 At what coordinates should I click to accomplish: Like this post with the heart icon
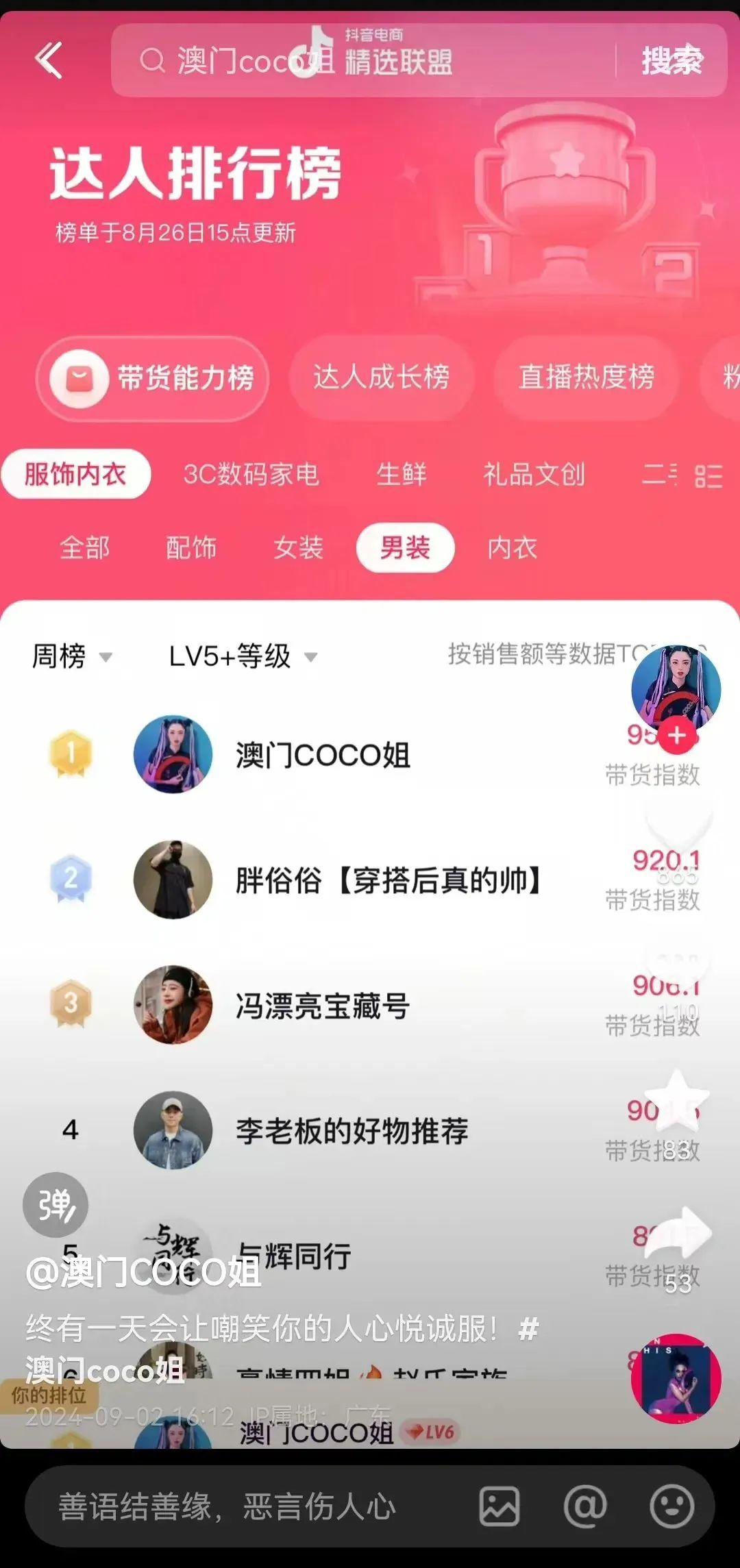click(x=678, y=827)
